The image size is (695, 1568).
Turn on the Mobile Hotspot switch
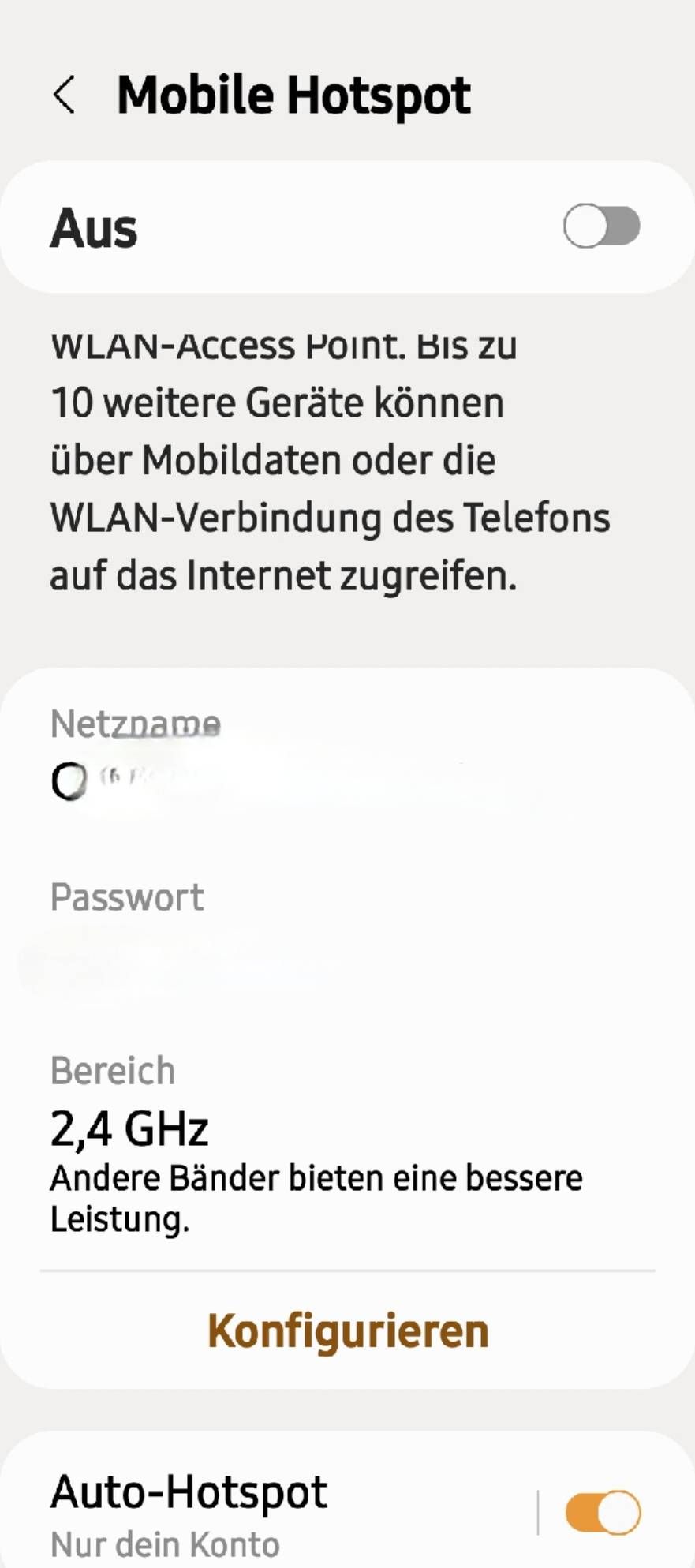click(x=601, y=226)
